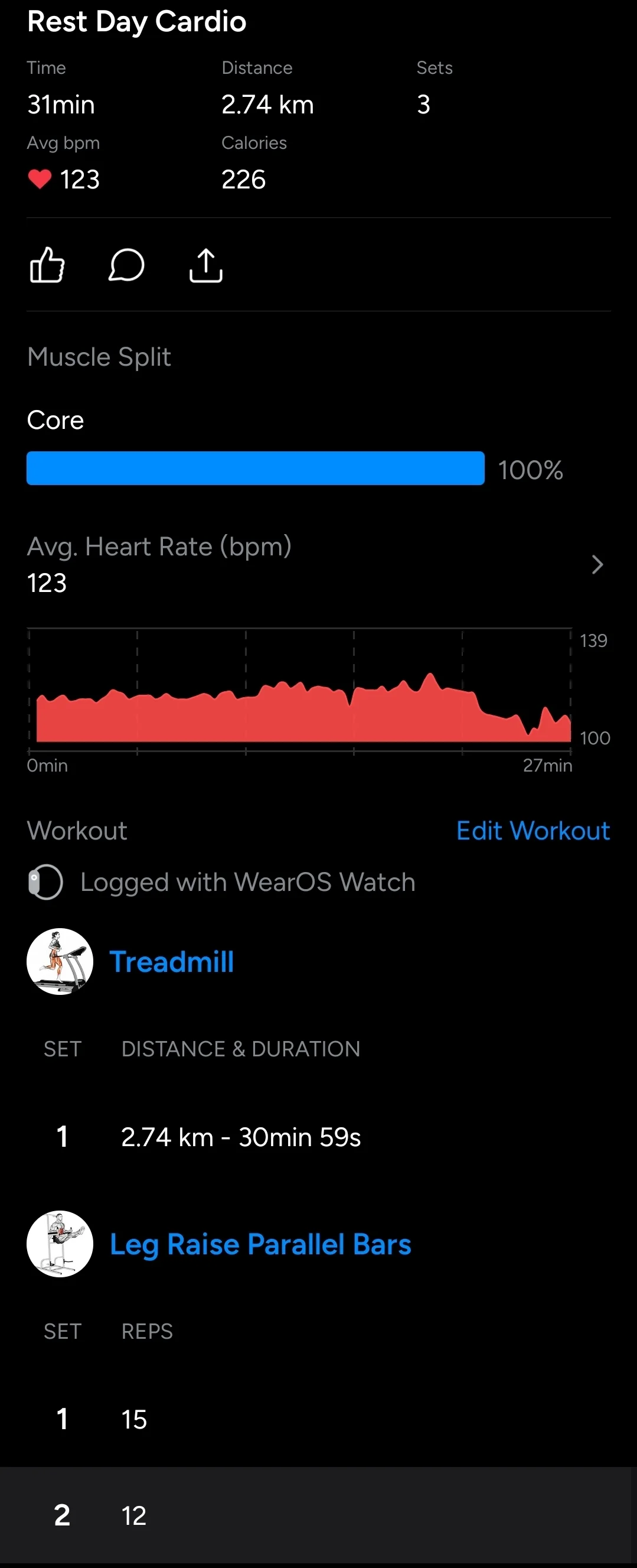Expand the Avg. Heart Rate details chevron

tap(597, 564)
